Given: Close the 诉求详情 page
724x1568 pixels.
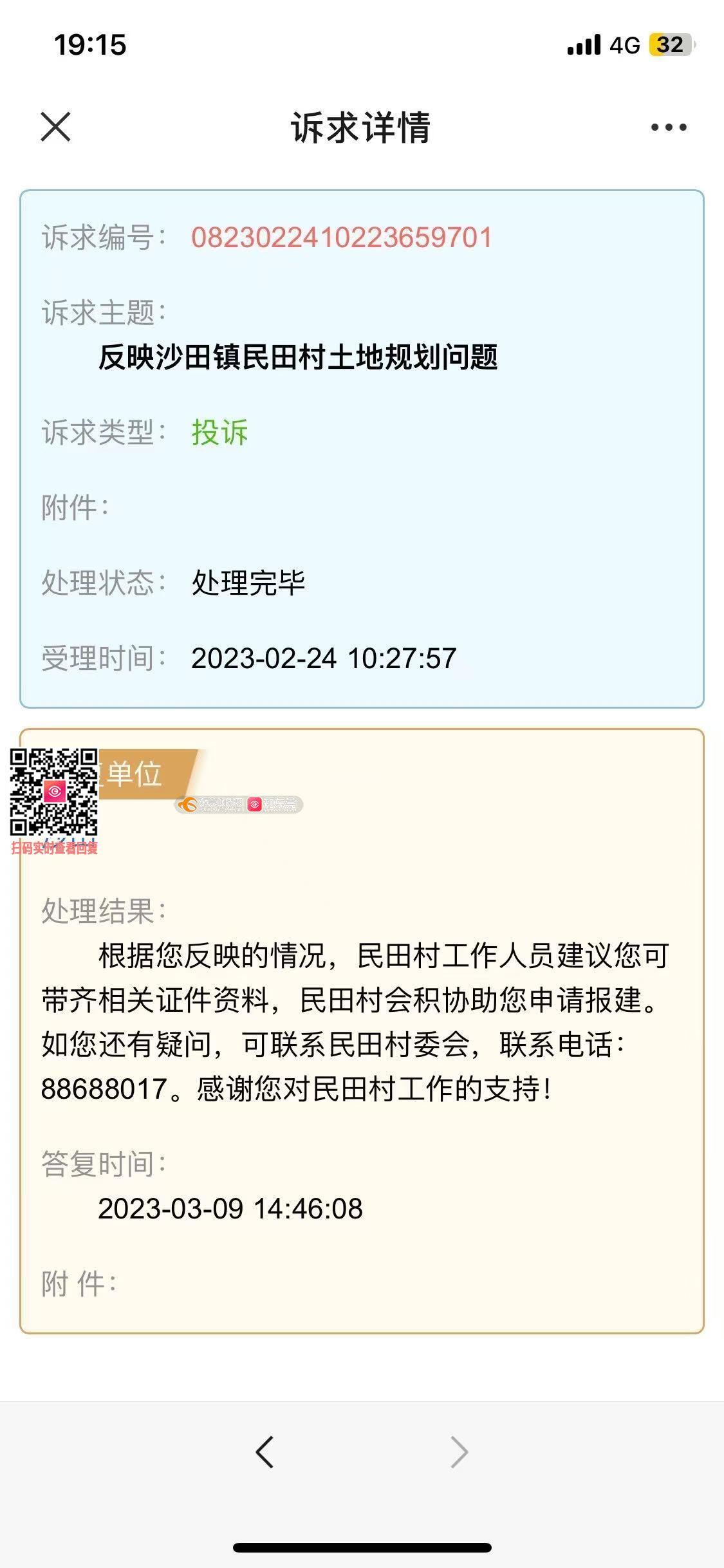Looking at the screenshot, I should pos(56,127).
